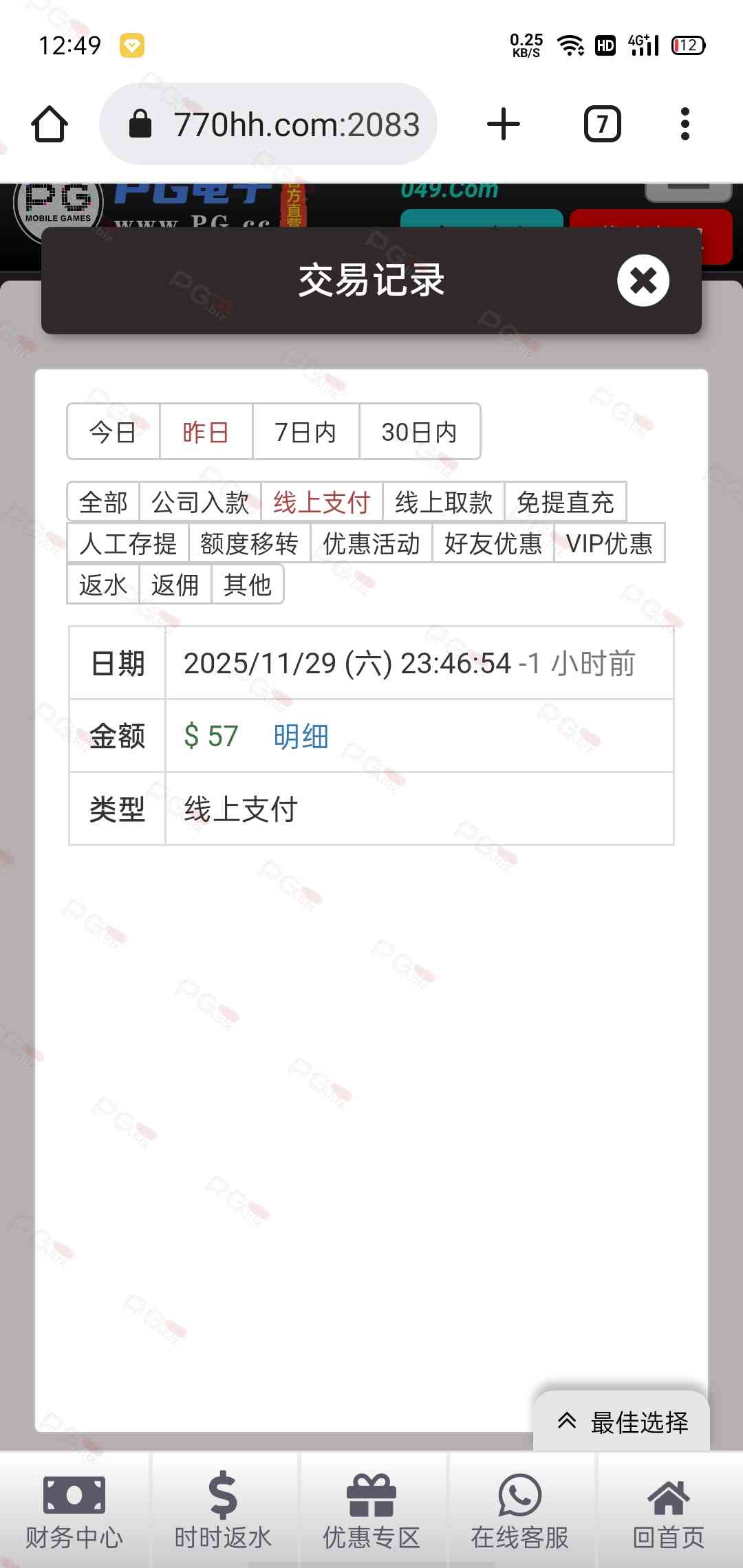Open 明细 for the $57 transaction
This screenshot has width=743, height=1568.
pyautogui.click(x=301, y=737)
